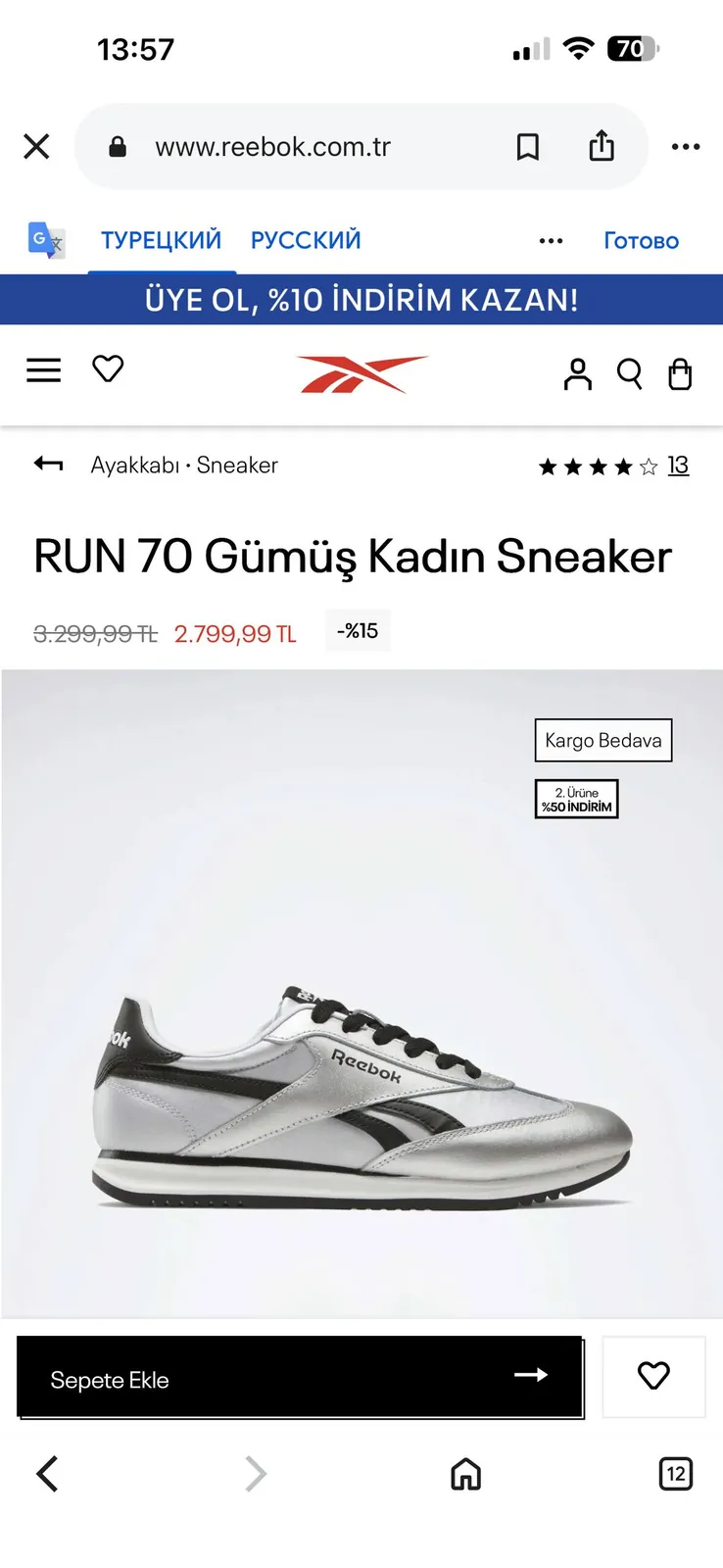The width and height of the screenshot is (723, 1568).
Task: Open wishlist heart in the site header
Action: 108,369
